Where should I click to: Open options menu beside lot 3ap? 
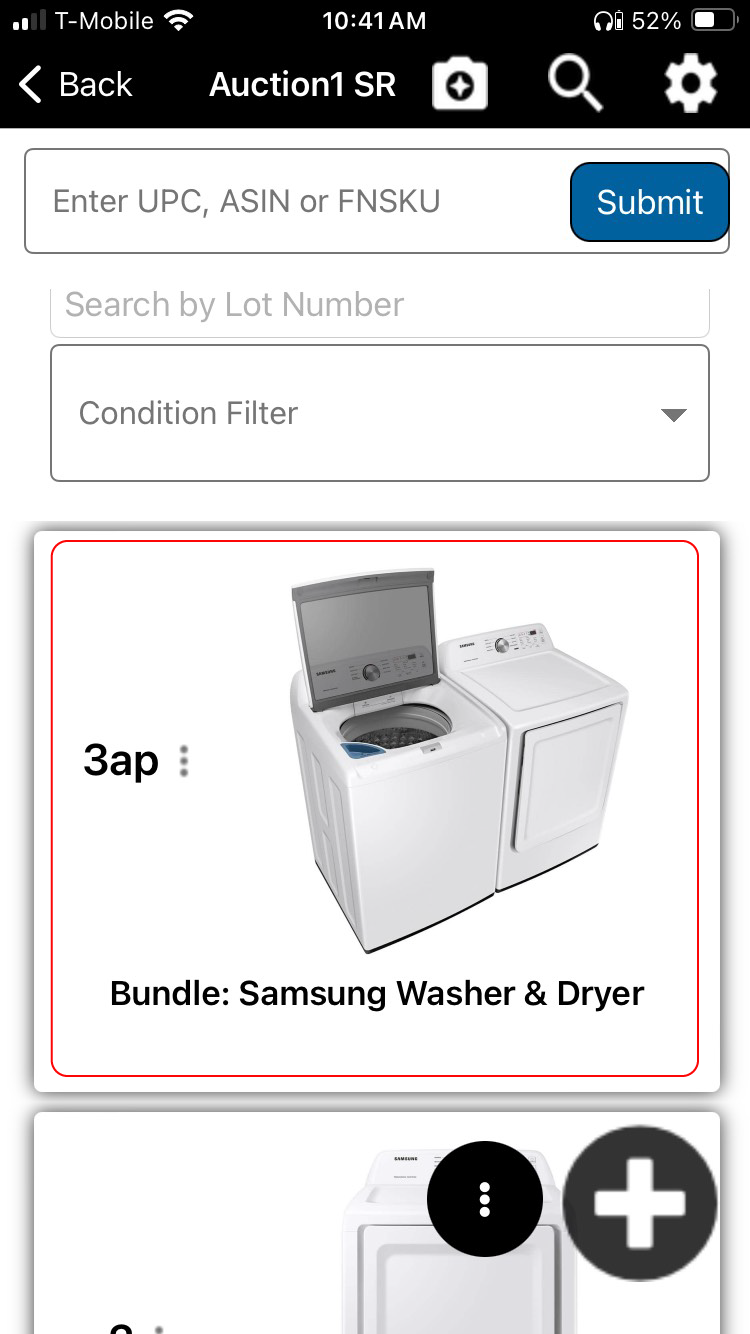(x=184, y=761)
